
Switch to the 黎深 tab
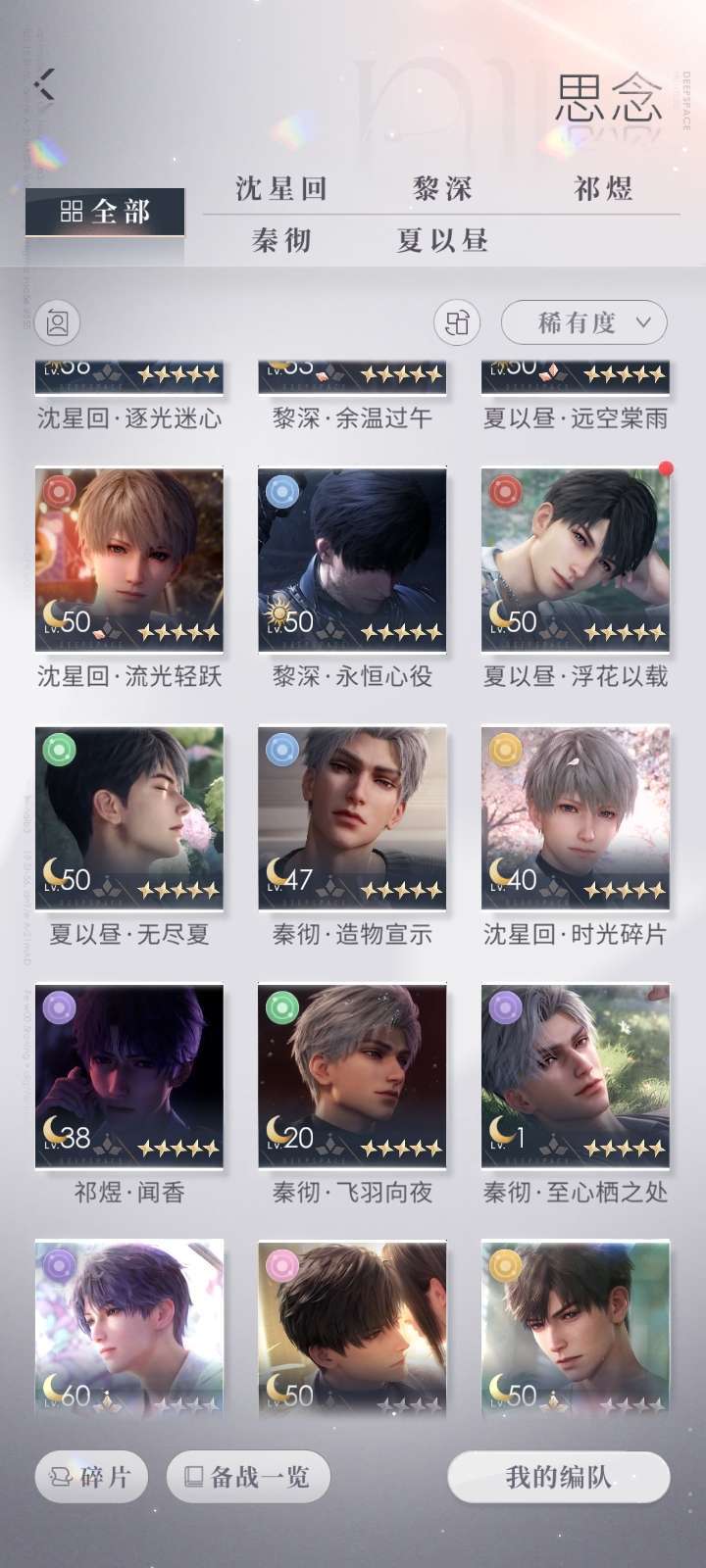(442, 188)
